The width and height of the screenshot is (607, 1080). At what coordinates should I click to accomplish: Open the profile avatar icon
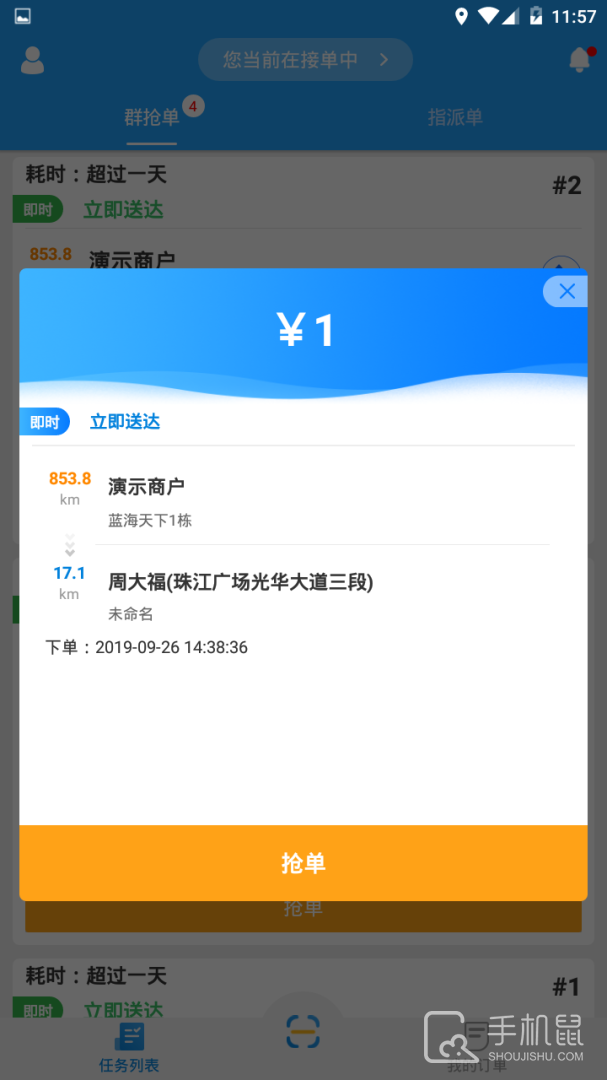33,60
